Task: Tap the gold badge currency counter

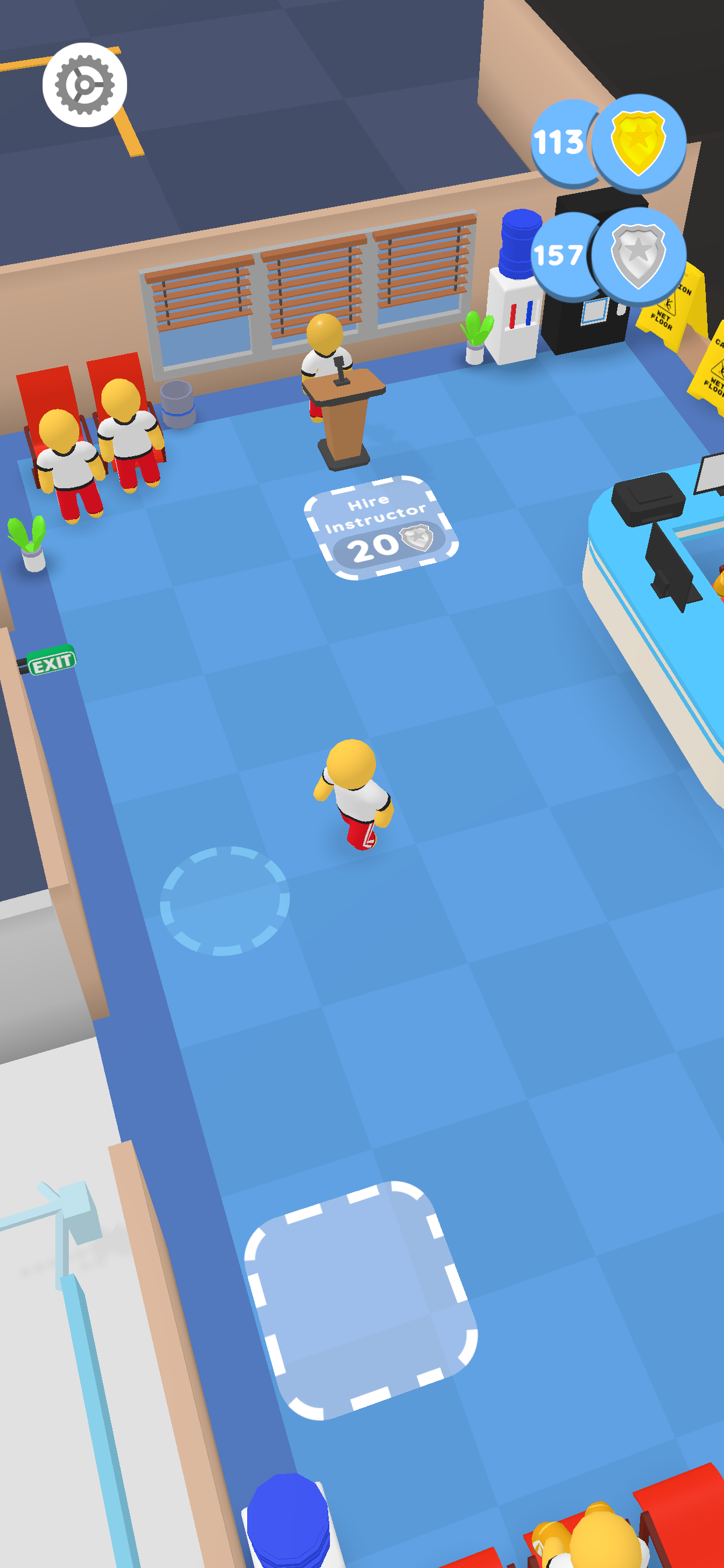Action: 609,142
